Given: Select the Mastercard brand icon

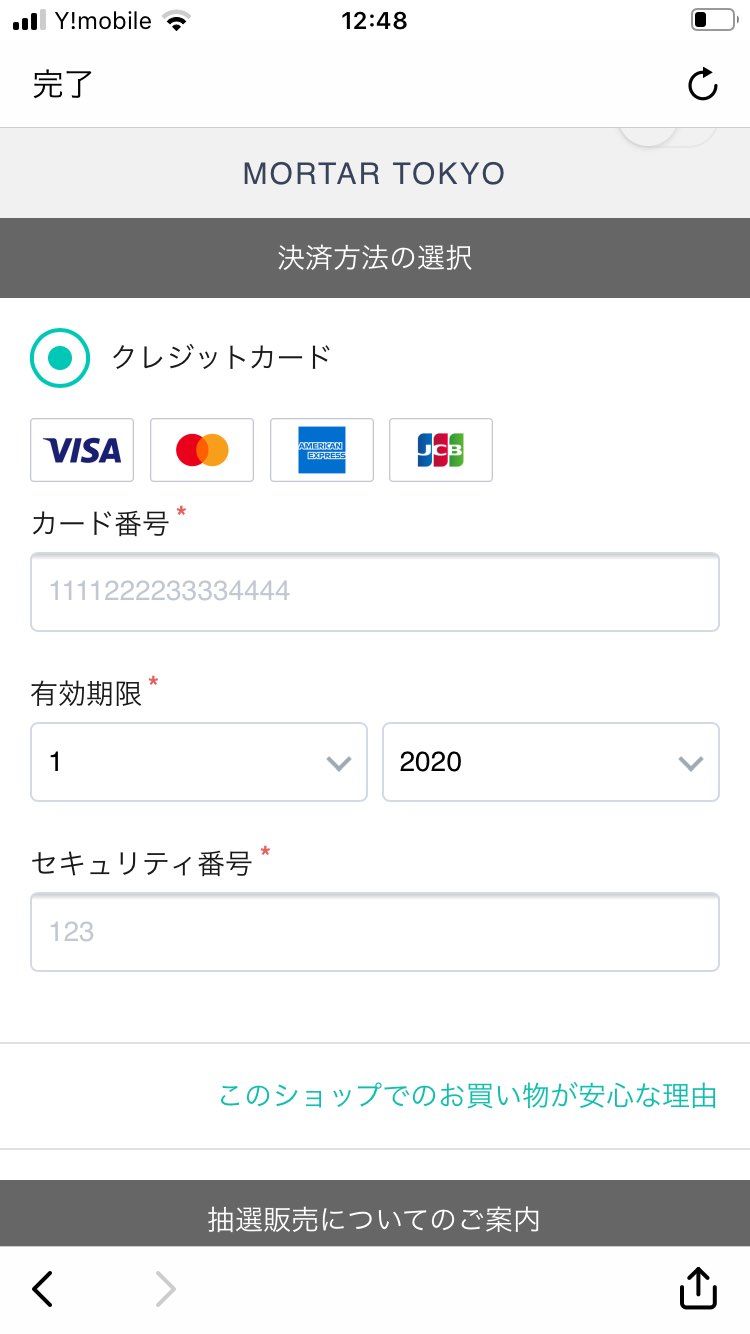Looking at the screenshot, I should click(201, 450).
